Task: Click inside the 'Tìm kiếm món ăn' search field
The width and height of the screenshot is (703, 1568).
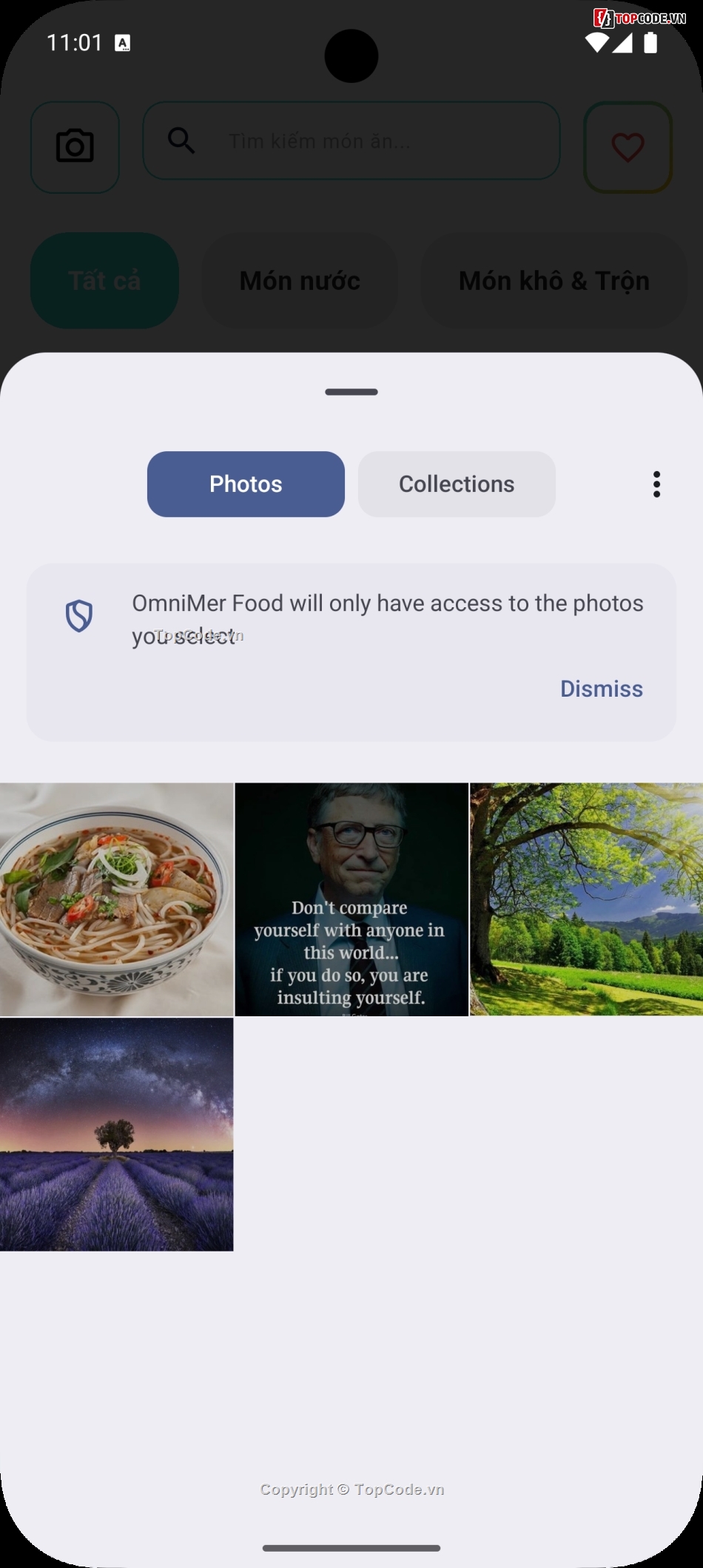Action: 351,141
